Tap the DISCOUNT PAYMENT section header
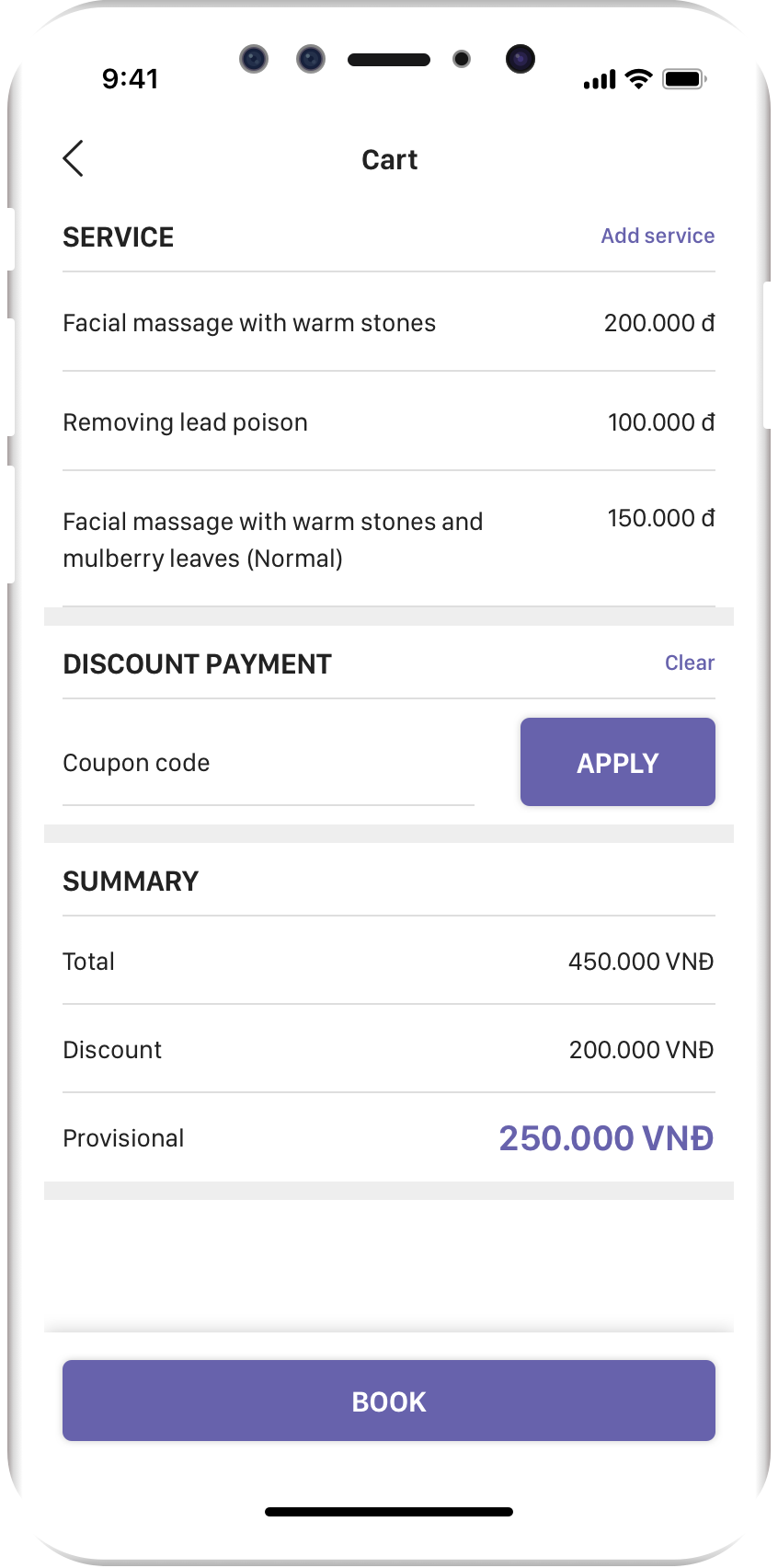Screen dimensions: 778x1568 pos(197,663)
